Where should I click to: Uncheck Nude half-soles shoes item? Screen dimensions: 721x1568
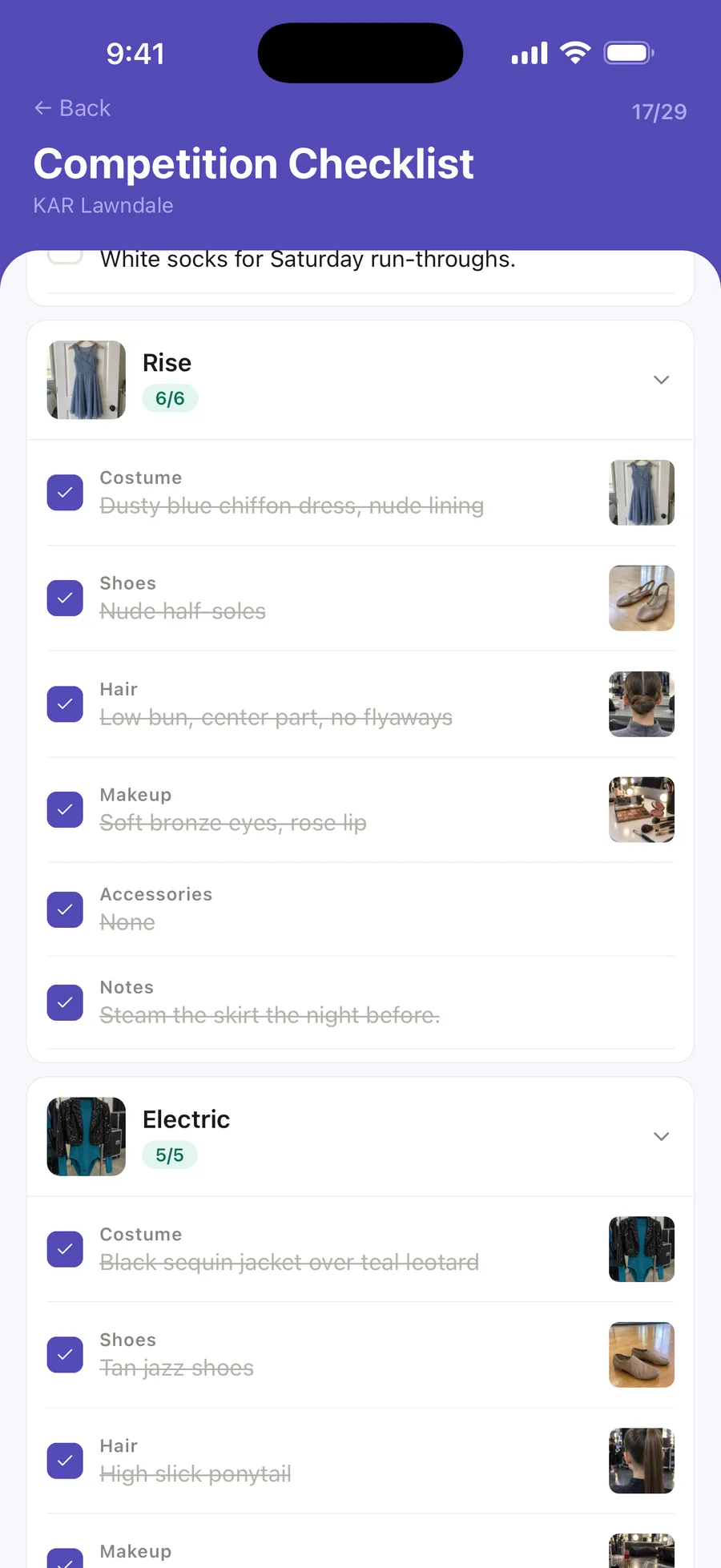point(65,599)
